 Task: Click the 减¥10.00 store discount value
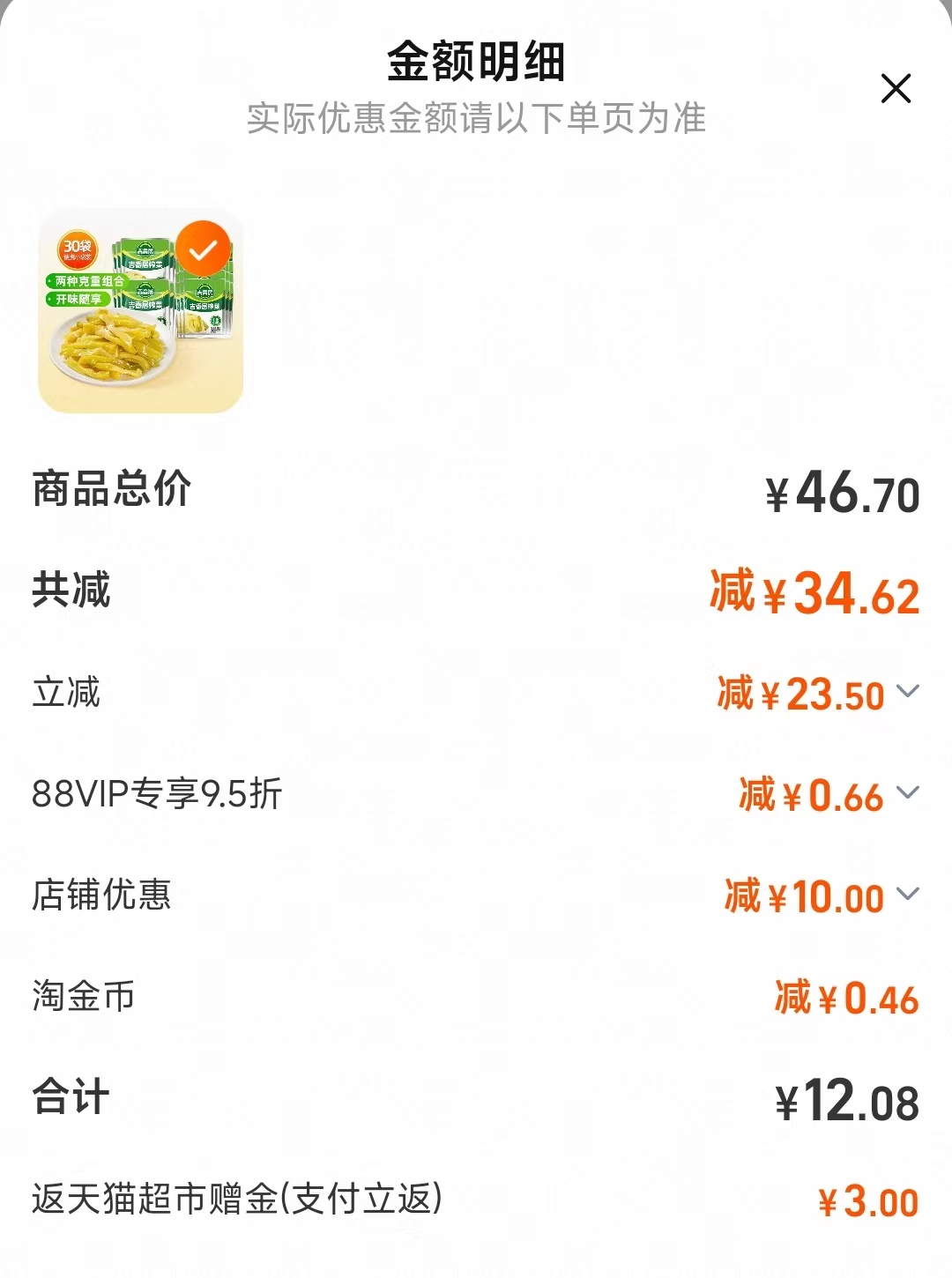807,896
